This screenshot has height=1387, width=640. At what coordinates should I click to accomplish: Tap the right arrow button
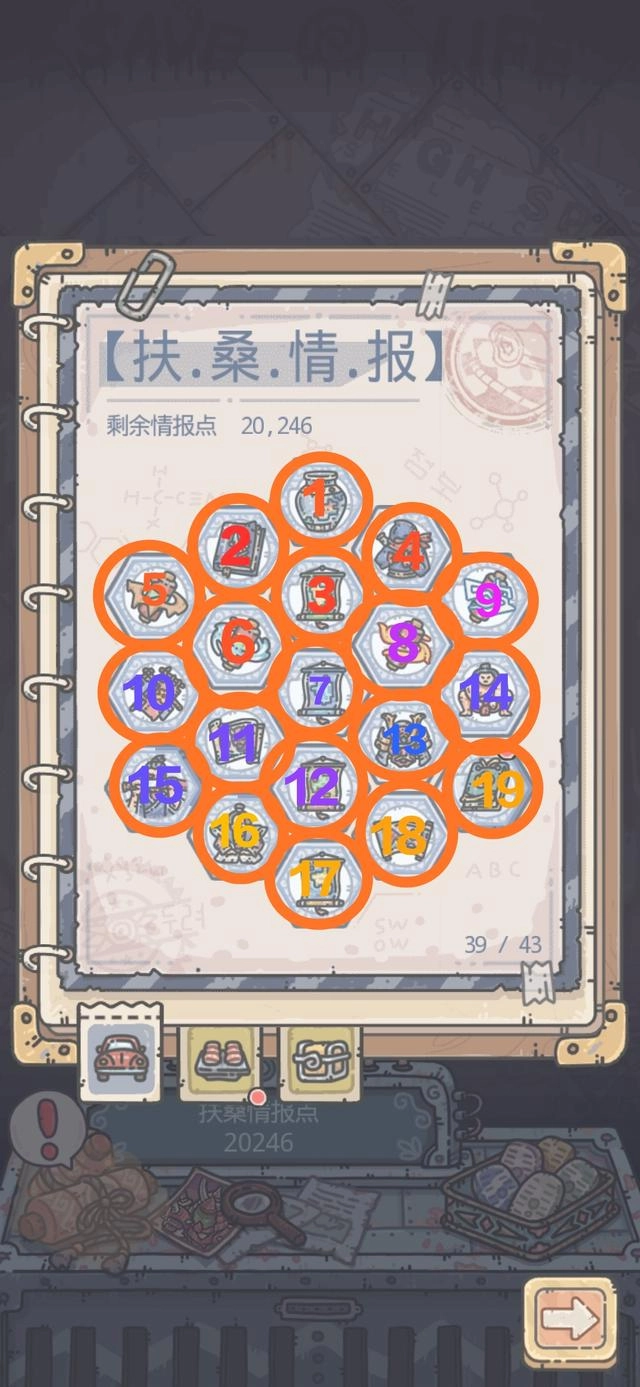(x=569, y=1322)
